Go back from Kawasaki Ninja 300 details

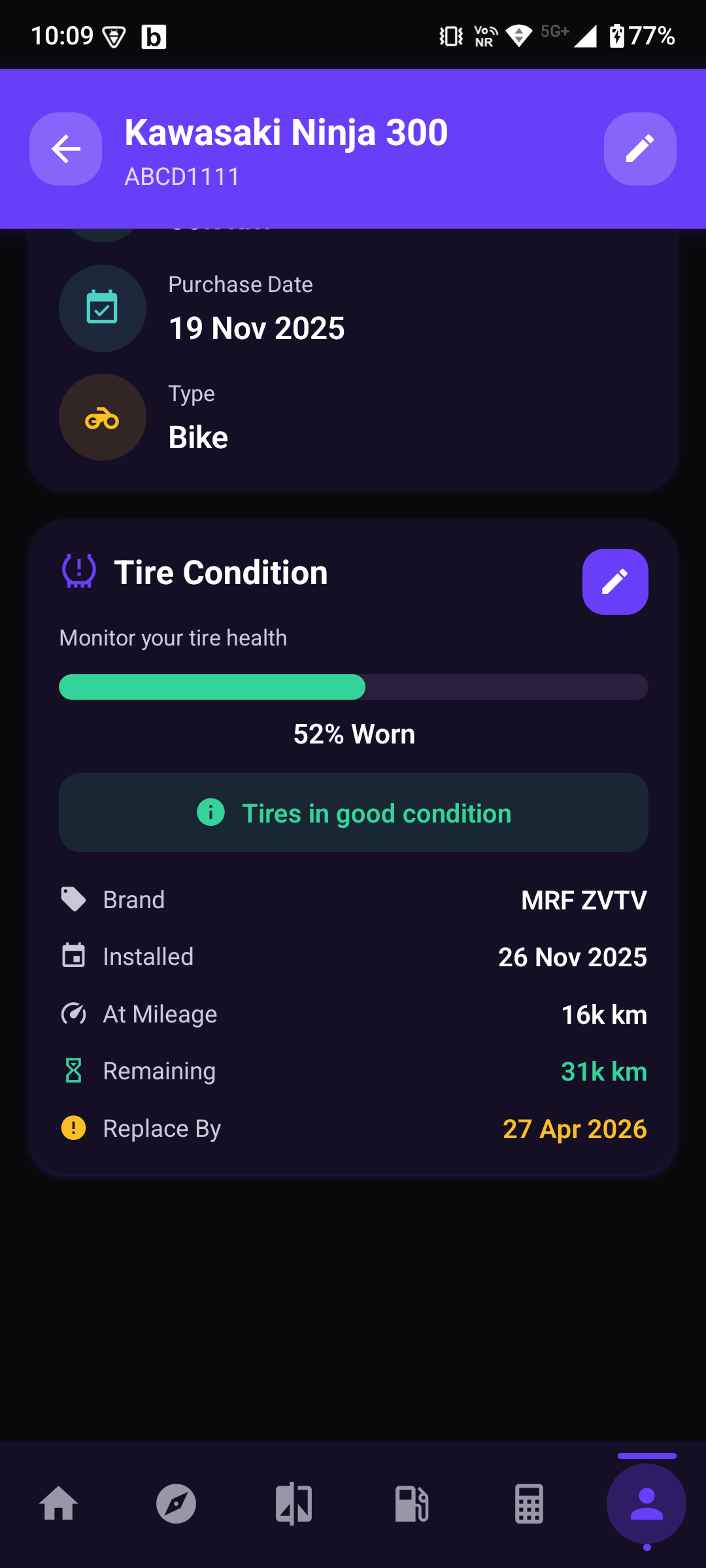point(65,149)
